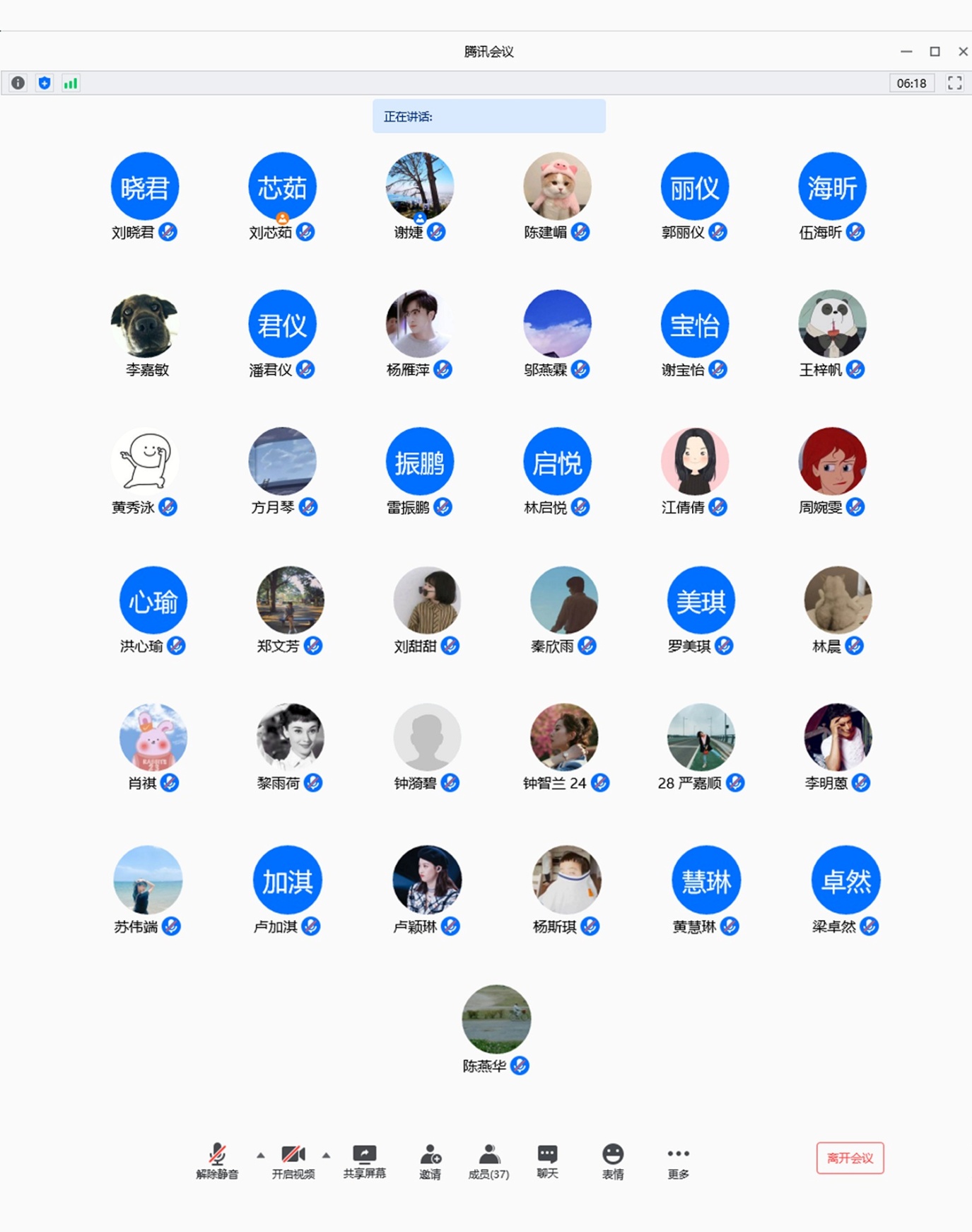Enter full screen mode
972x1232 pixels.
(x=954, y=83)
